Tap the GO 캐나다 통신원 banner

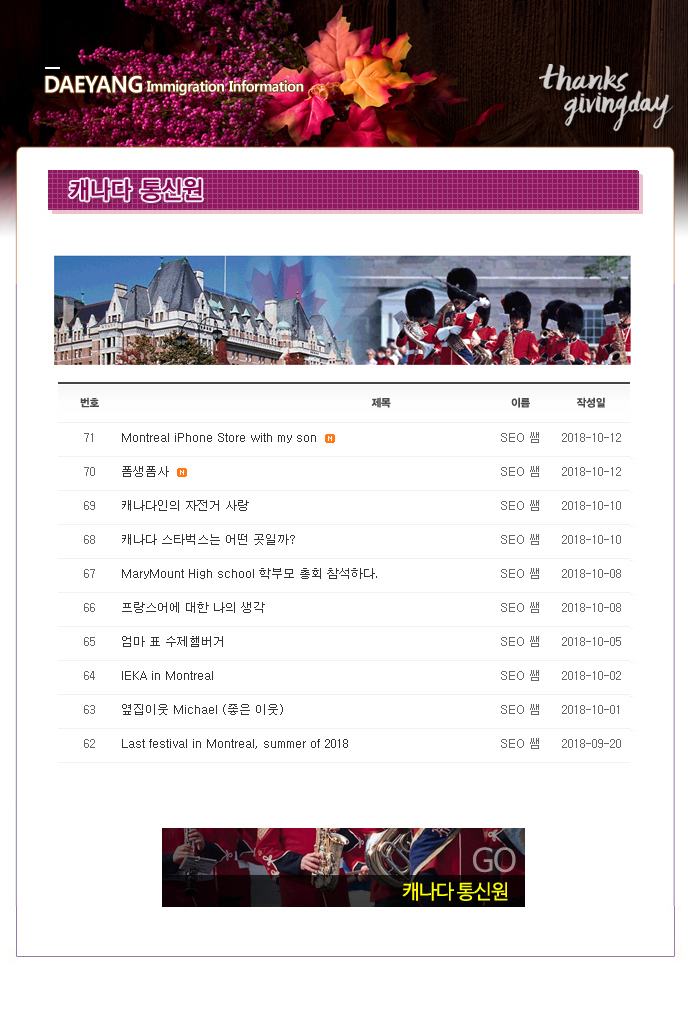pyautogui.click(x=343, y=867)
